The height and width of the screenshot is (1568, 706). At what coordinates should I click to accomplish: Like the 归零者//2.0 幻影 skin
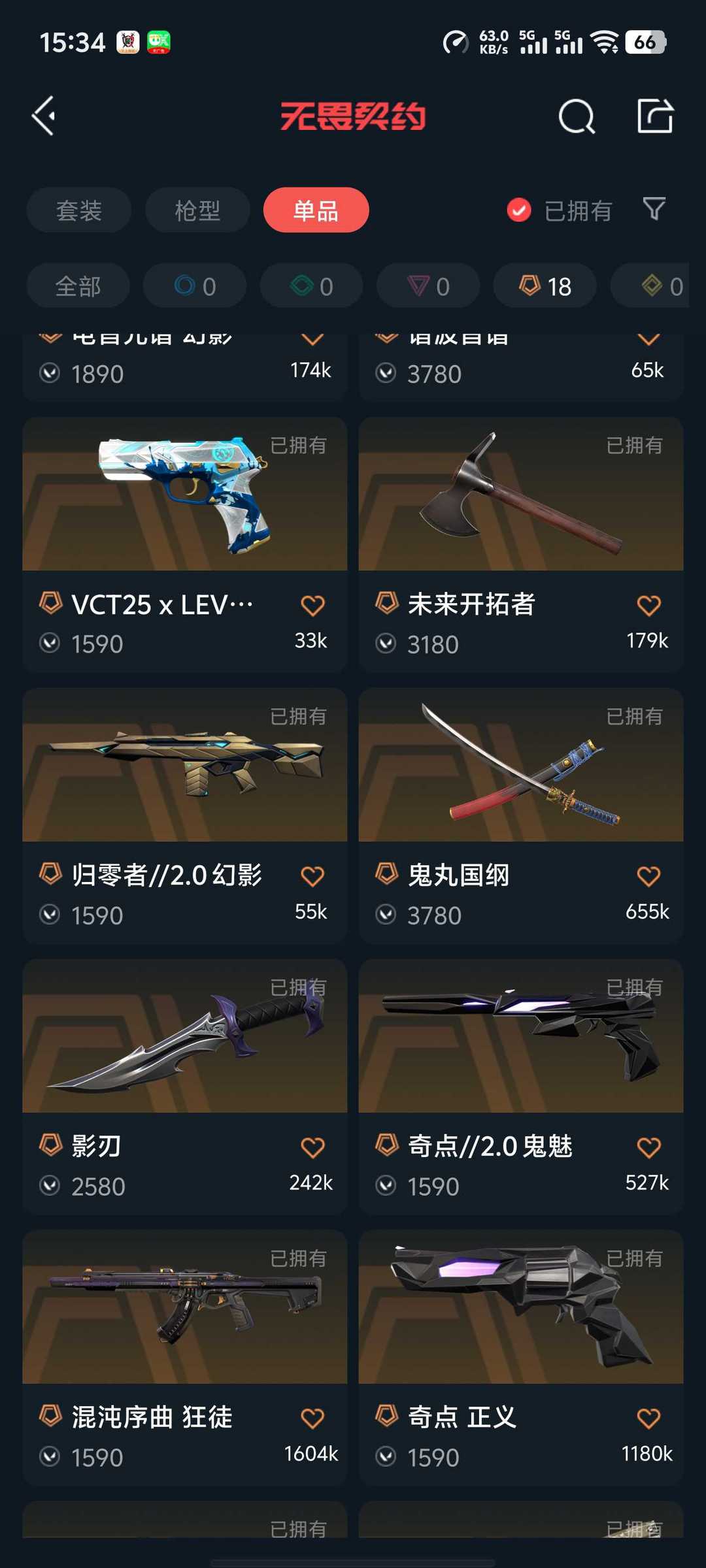pyautogui.click(x=312, y=876)
